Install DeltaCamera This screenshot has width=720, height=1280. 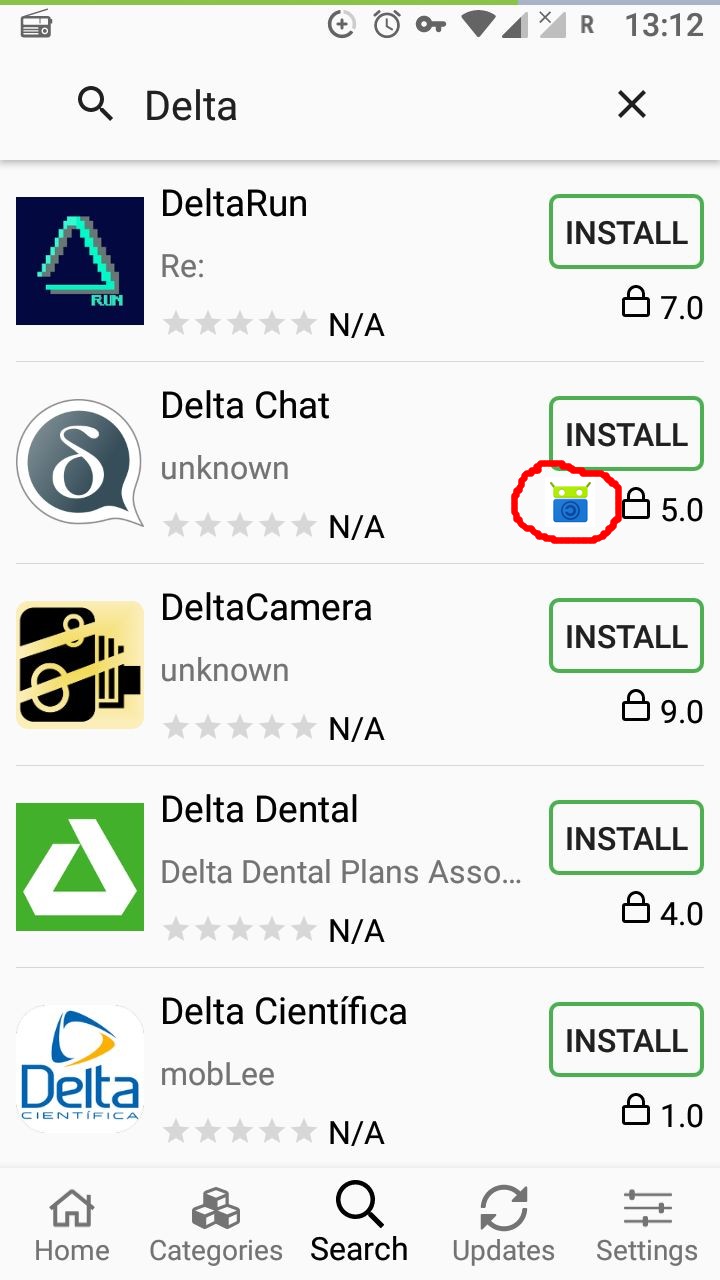click(x=626, y=636)
